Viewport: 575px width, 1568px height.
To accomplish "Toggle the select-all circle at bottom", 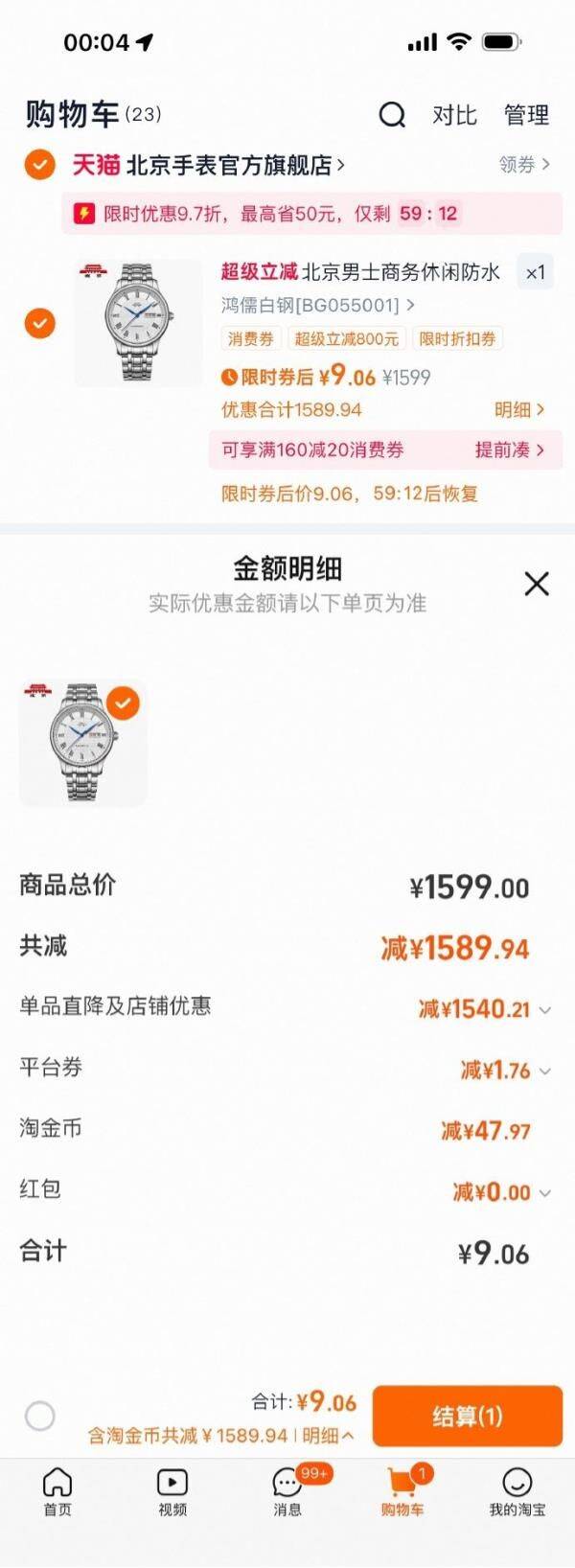I will [39, 1416].
